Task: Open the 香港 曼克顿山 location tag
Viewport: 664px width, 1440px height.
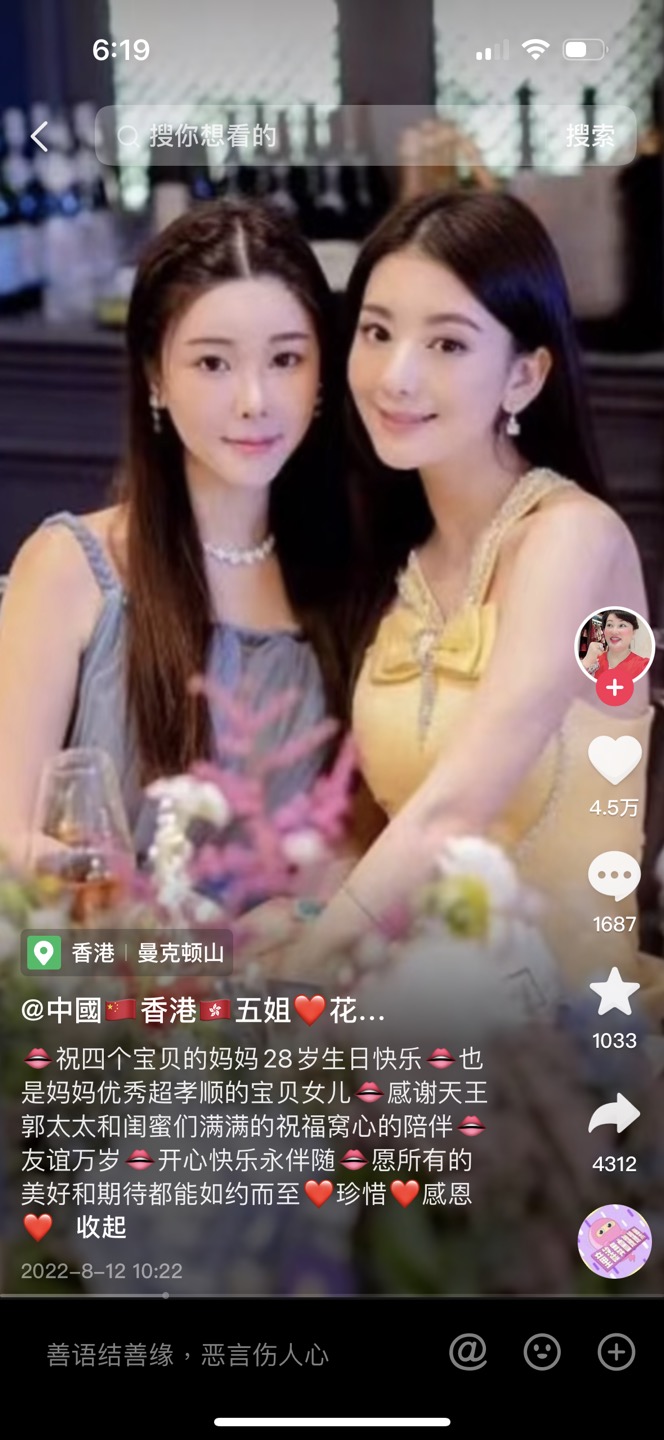Action: pos(127,953)
